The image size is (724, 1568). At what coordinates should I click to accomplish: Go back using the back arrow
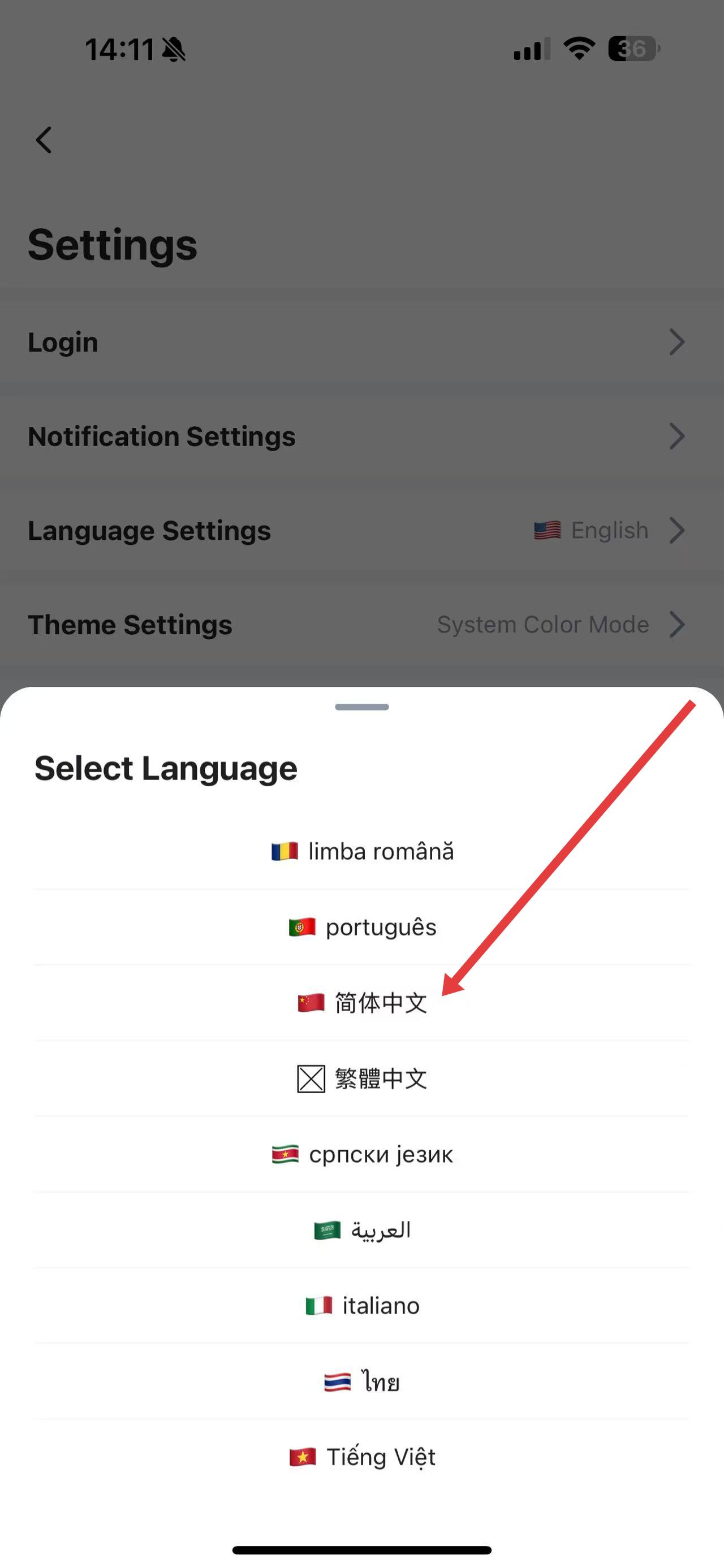[x=44, y=140]
